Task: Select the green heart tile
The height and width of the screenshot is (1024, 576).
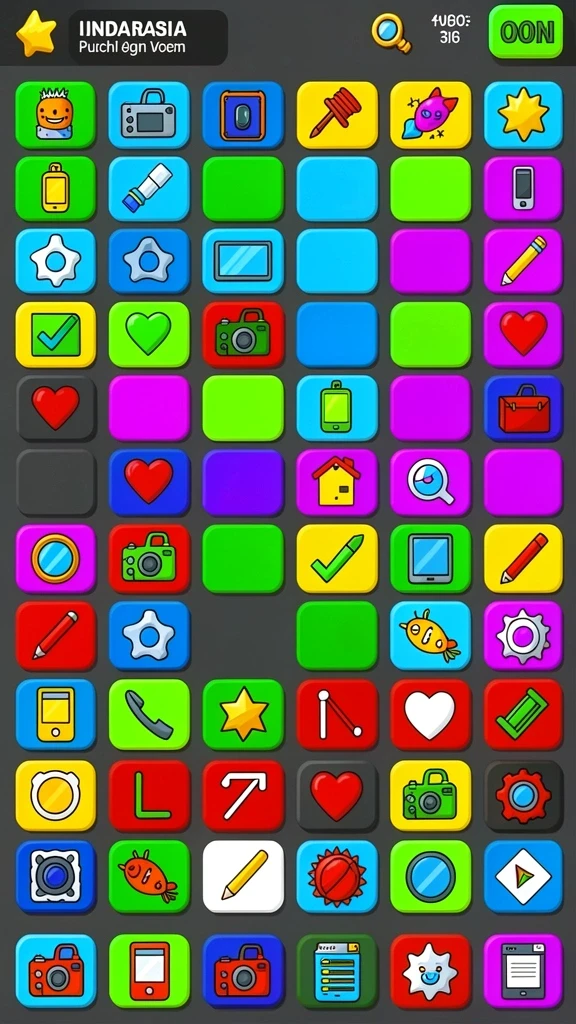Action: [x=149, y=334]
